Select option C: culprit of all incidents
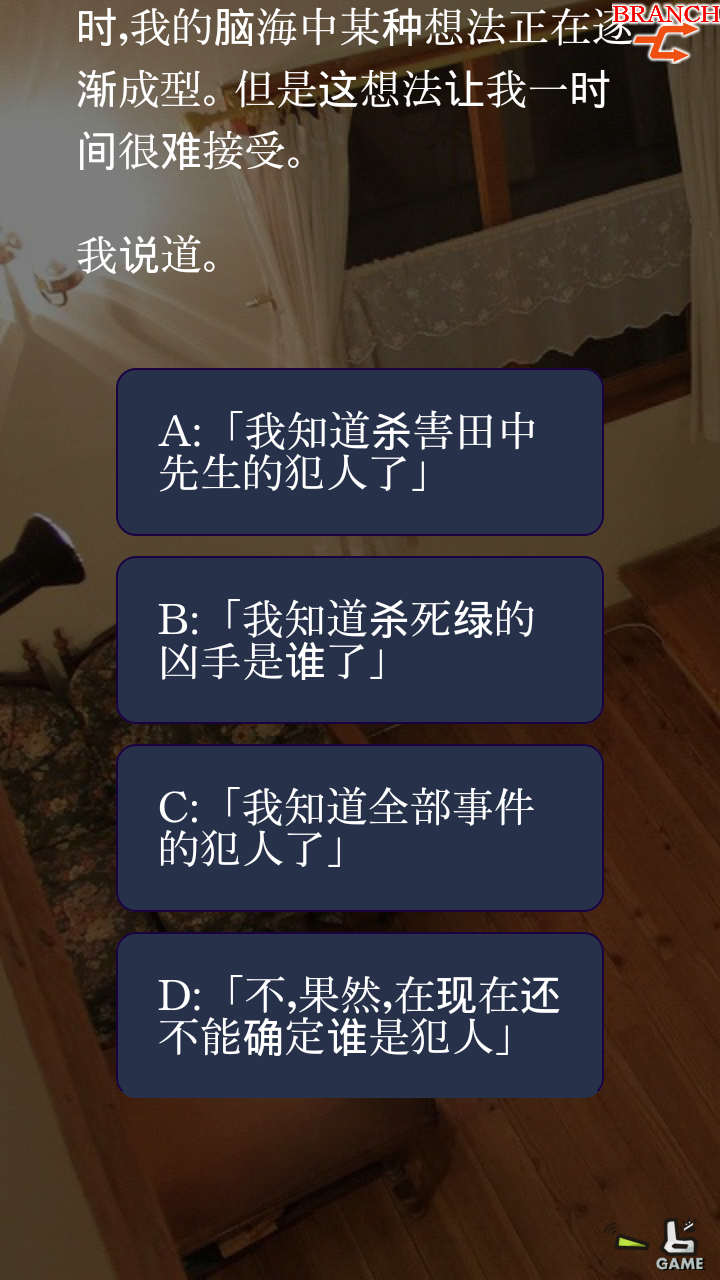 [x=360, y=828]
